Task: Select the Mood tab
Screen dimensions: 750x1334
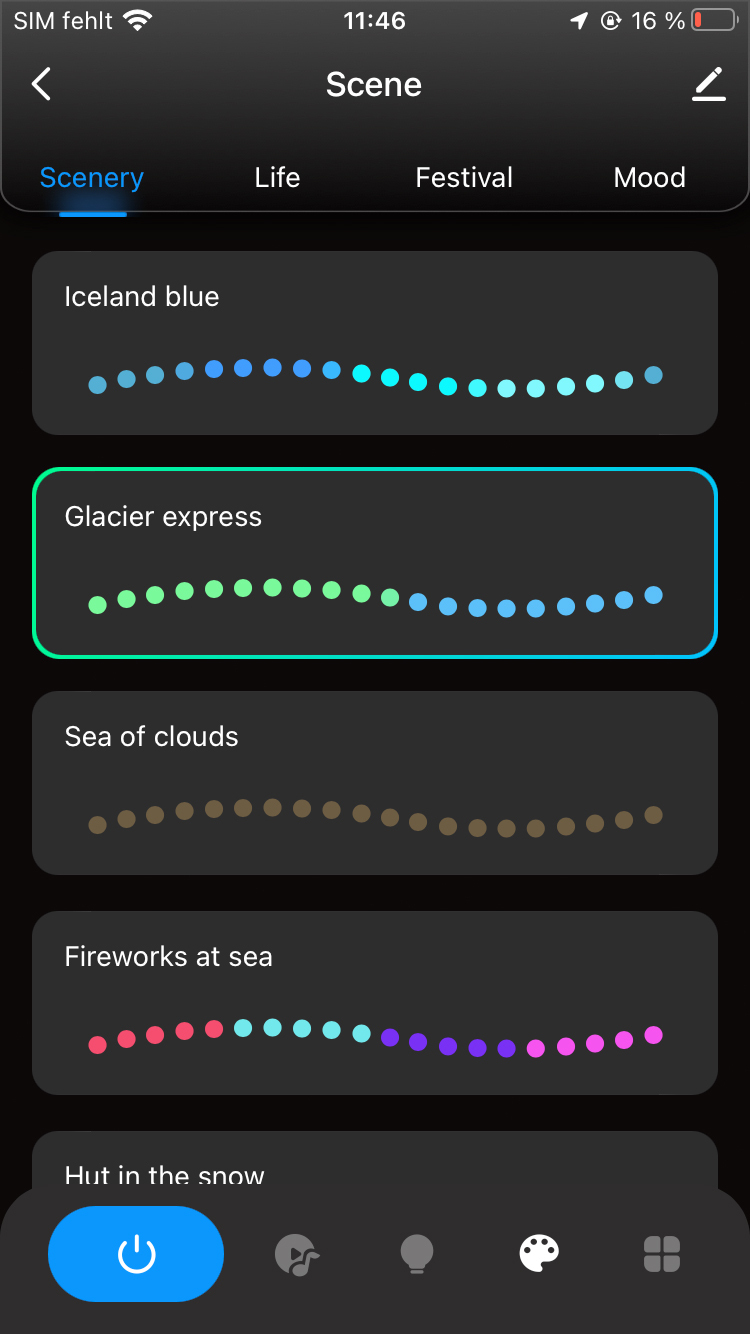Action: pyautogui.click(x=649, y=178)
